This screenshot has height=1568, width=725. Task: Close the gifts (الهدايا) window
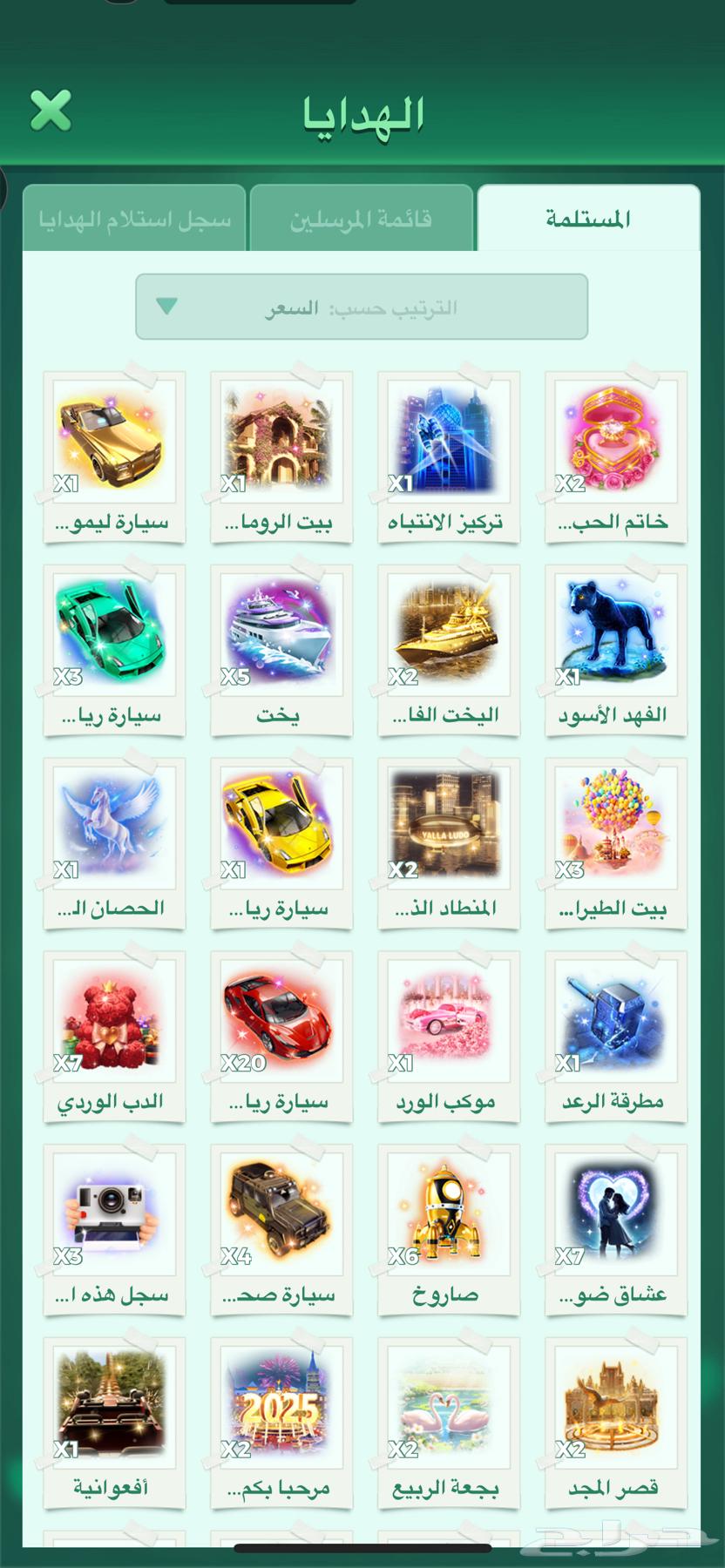coord(51,111)
